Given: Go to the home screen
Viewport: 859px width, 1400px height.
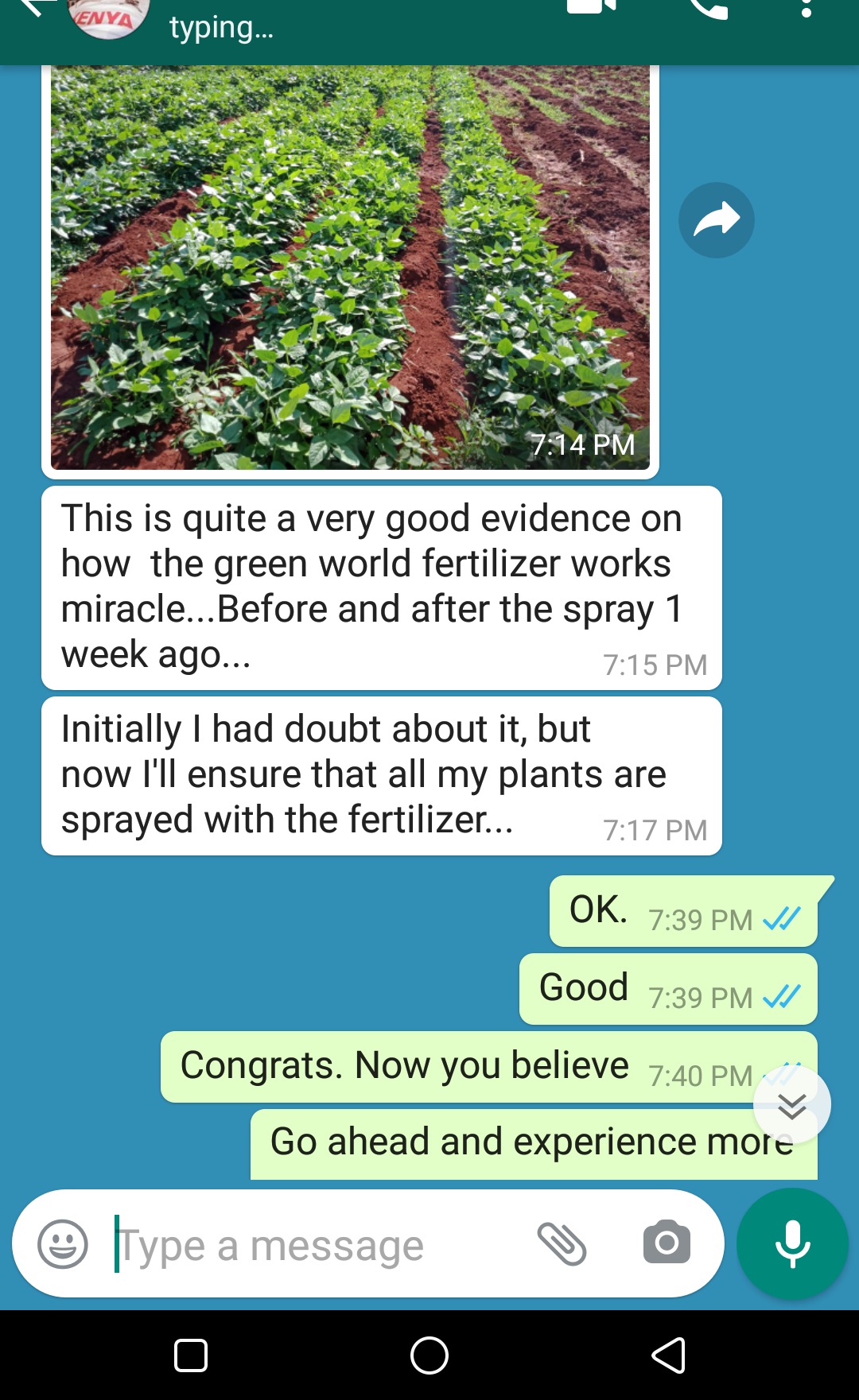Looking at the screenshot, I should (x=429, y=1355).
